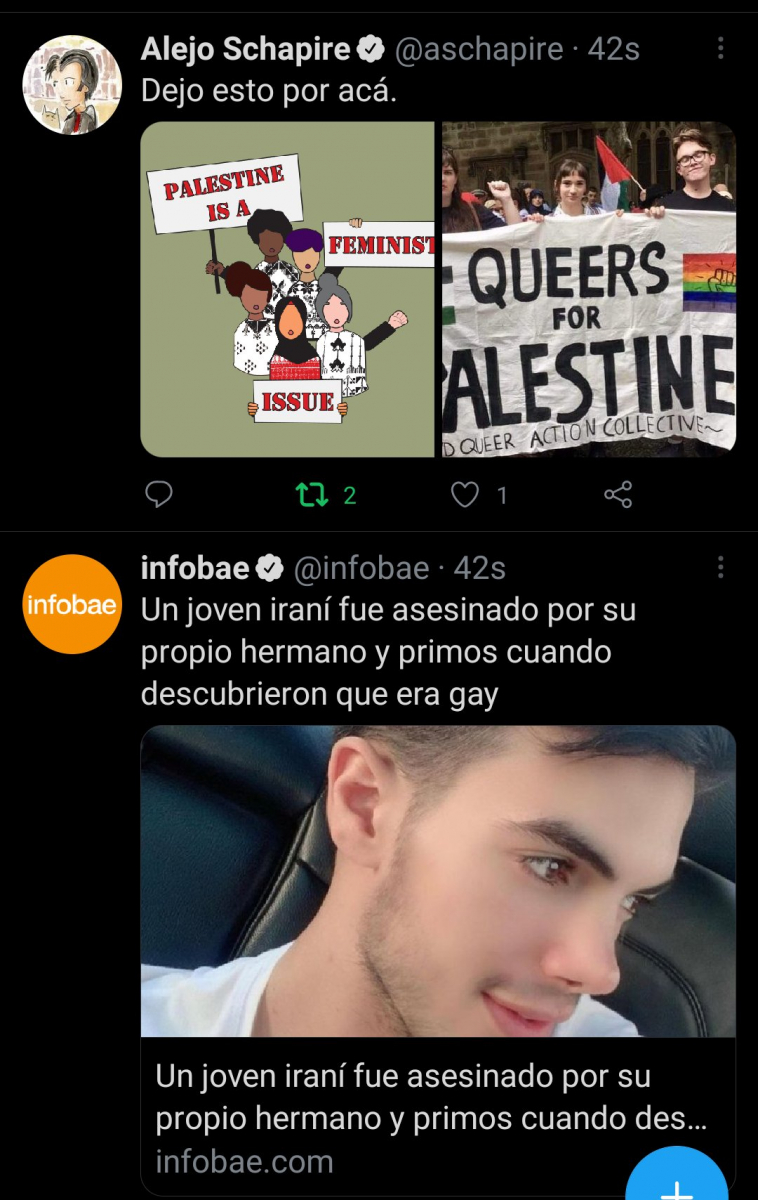
Task: Open overflow menu on Alejo Schapire's tweet
Action: [720, 49]
